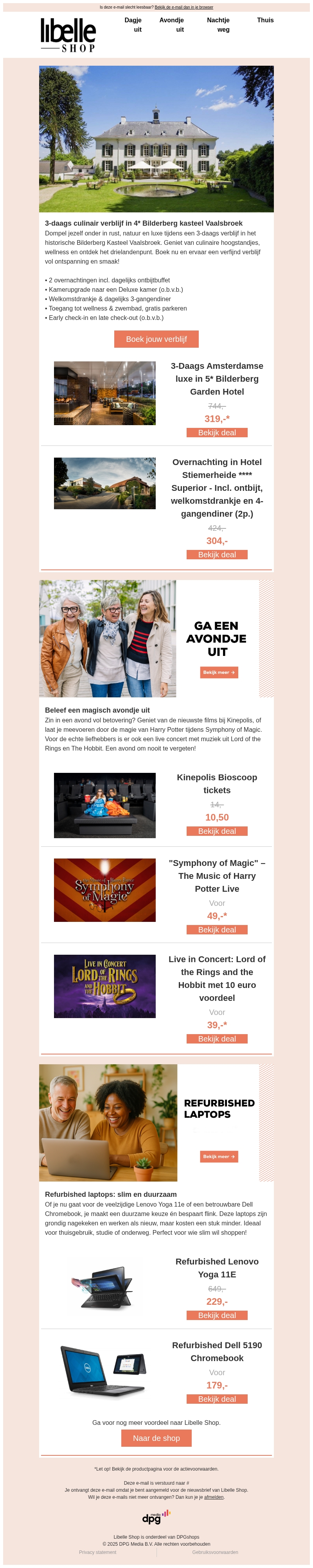Open the Dagje uit menu link
The image size is (313, 1568).
133,24
